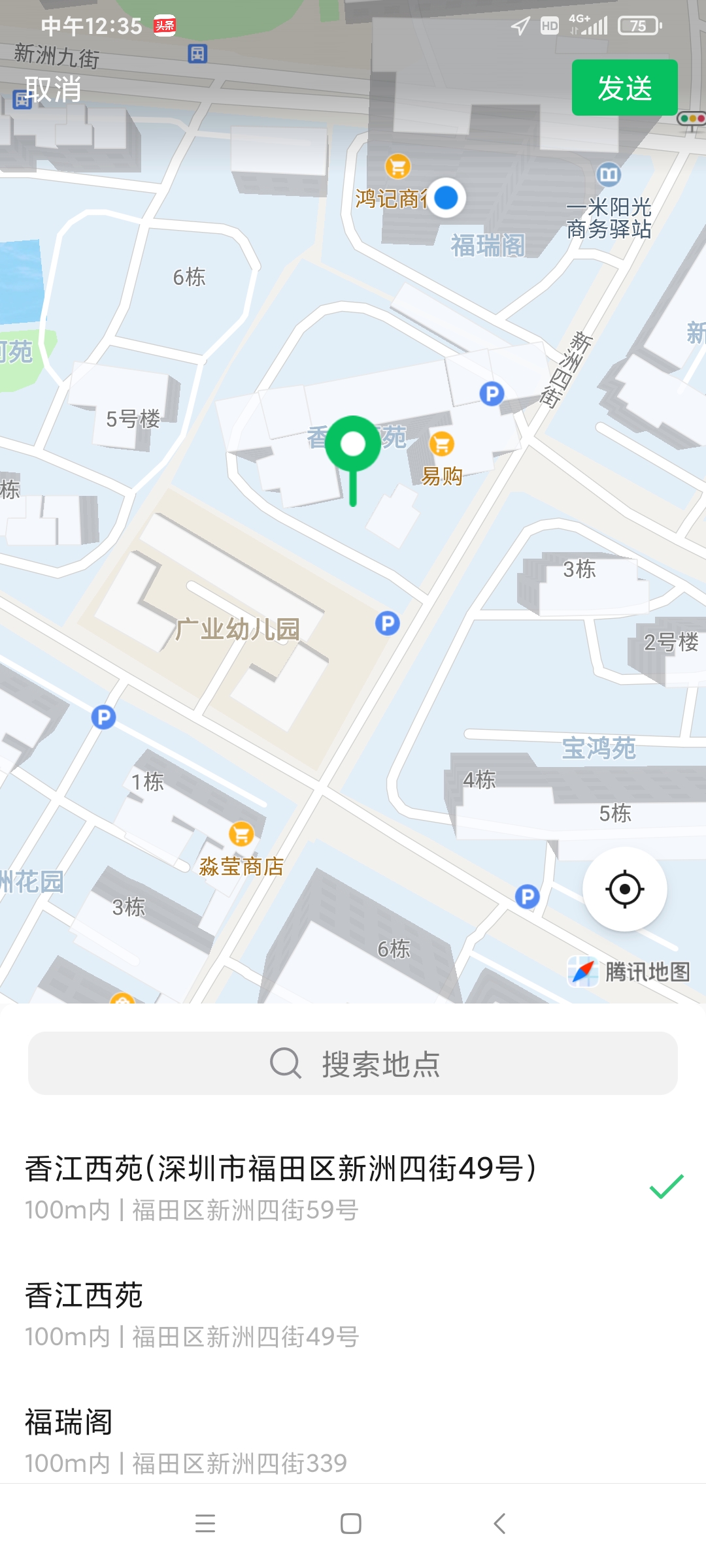Viewport: 706px width, 1568px height.
Task: Recenter map to current location
Action: point(624,889)
